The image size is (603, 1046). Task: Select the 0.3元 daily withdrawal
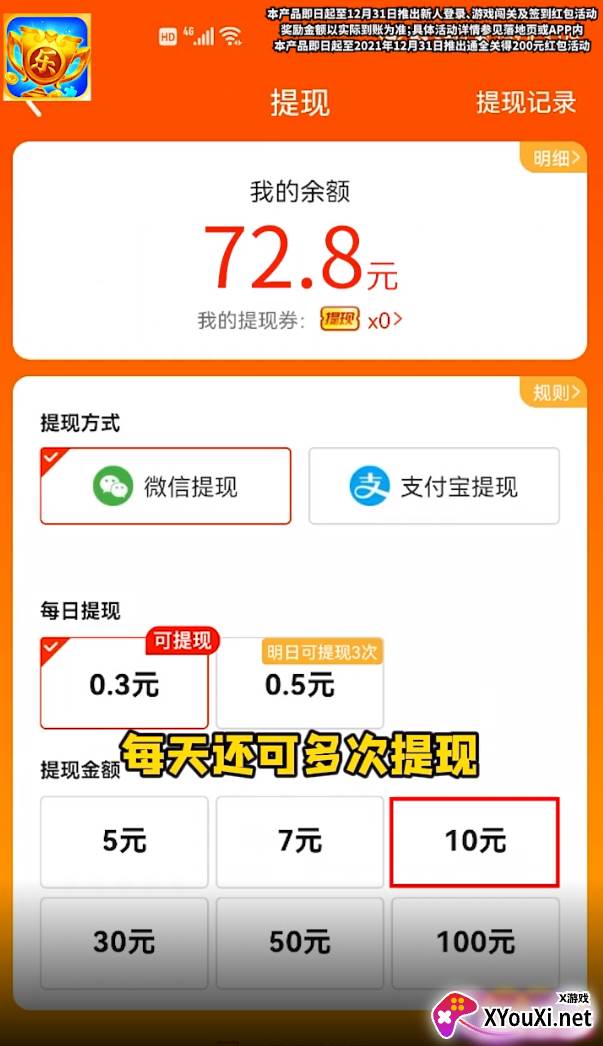[125, 685]
